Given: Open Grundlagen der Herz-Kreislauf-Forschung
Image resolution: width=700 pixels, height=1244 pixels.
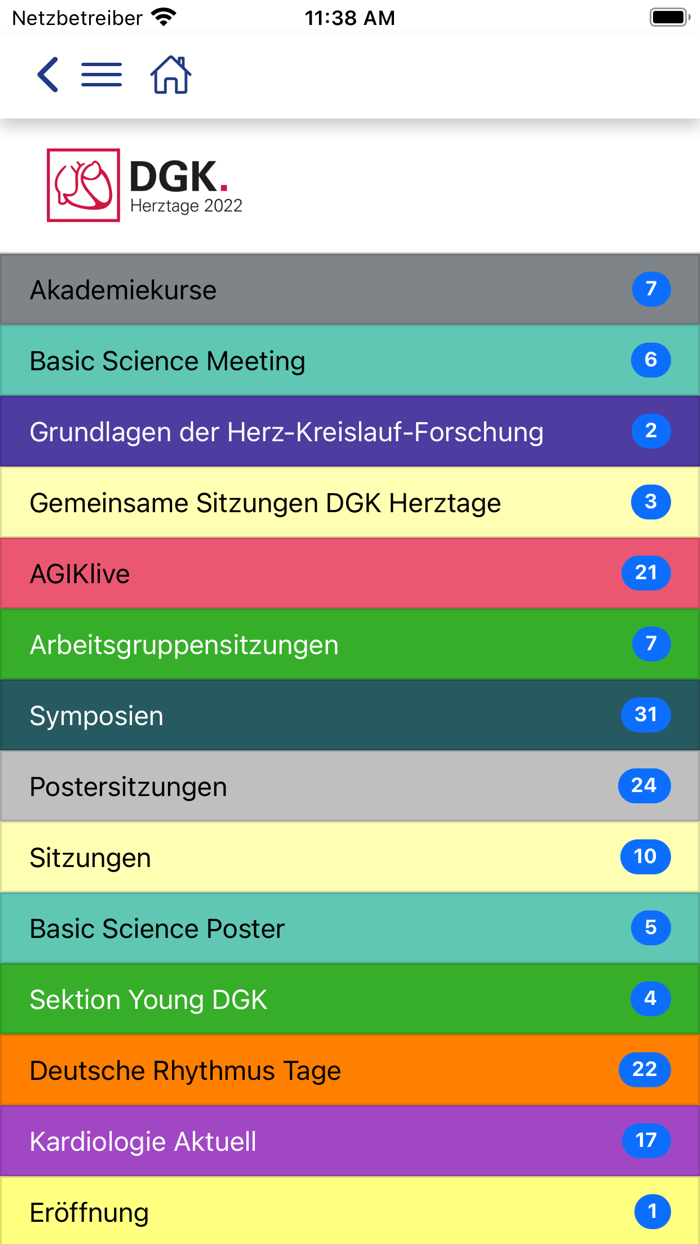Looking at the screenshot, I should tap(350, 432).
